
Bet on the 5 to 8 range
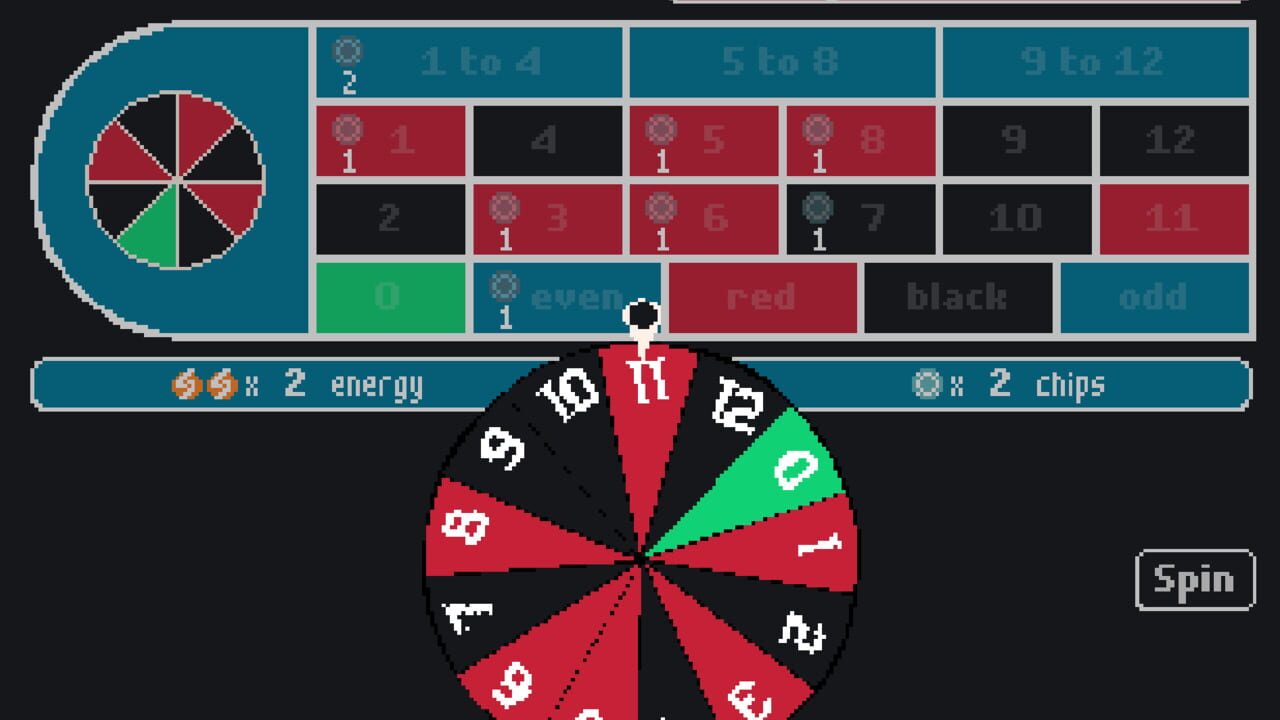pyautogui.click(x=783, y=62)
